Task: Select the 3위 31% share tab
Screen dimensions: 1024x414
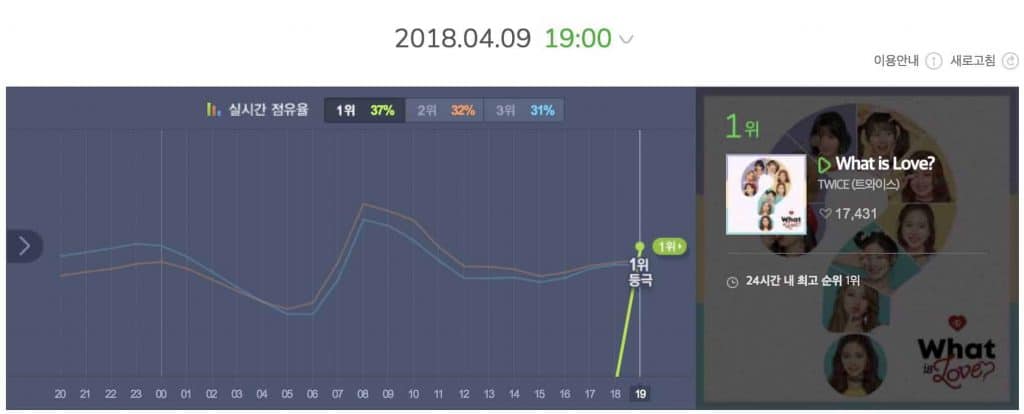Action: [x=525, y=111]
